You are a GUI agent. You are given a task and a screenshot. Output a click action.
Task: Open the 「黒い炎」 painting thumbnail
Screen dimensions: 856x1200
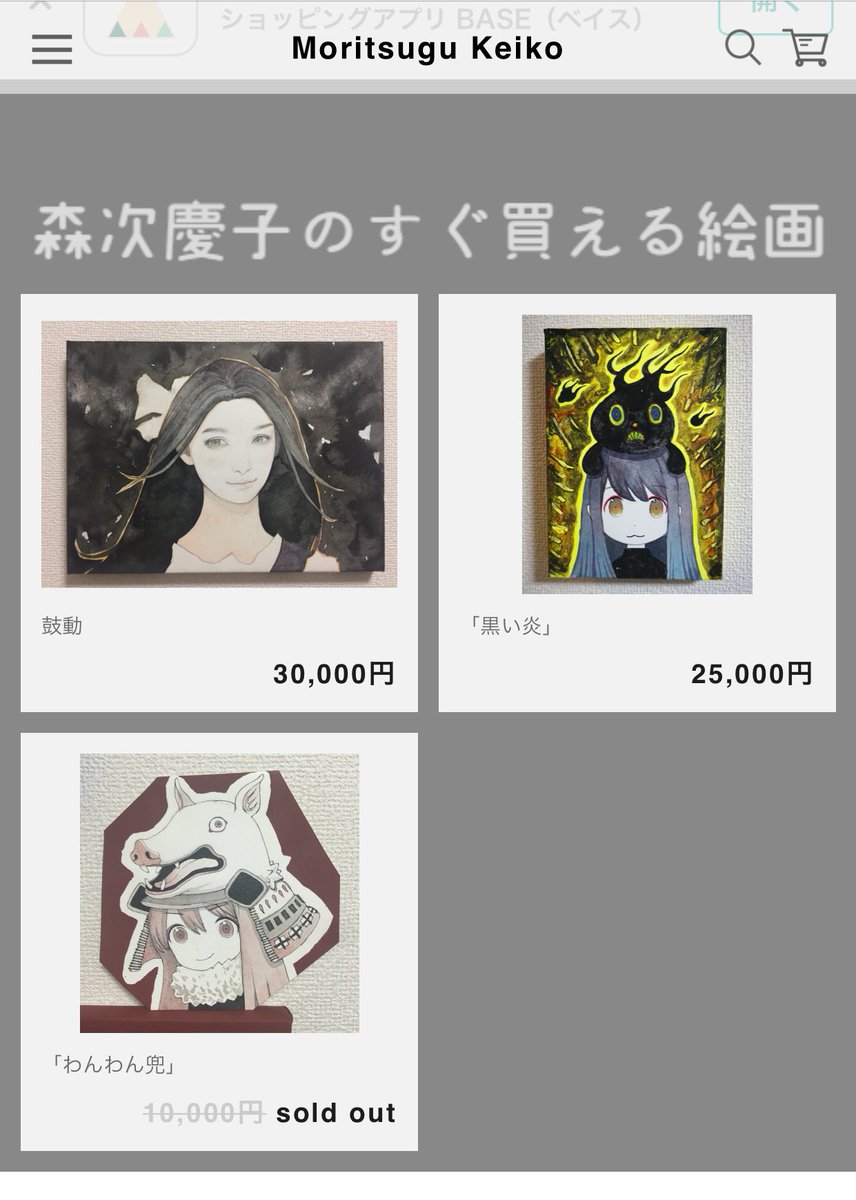click(636, 452)
